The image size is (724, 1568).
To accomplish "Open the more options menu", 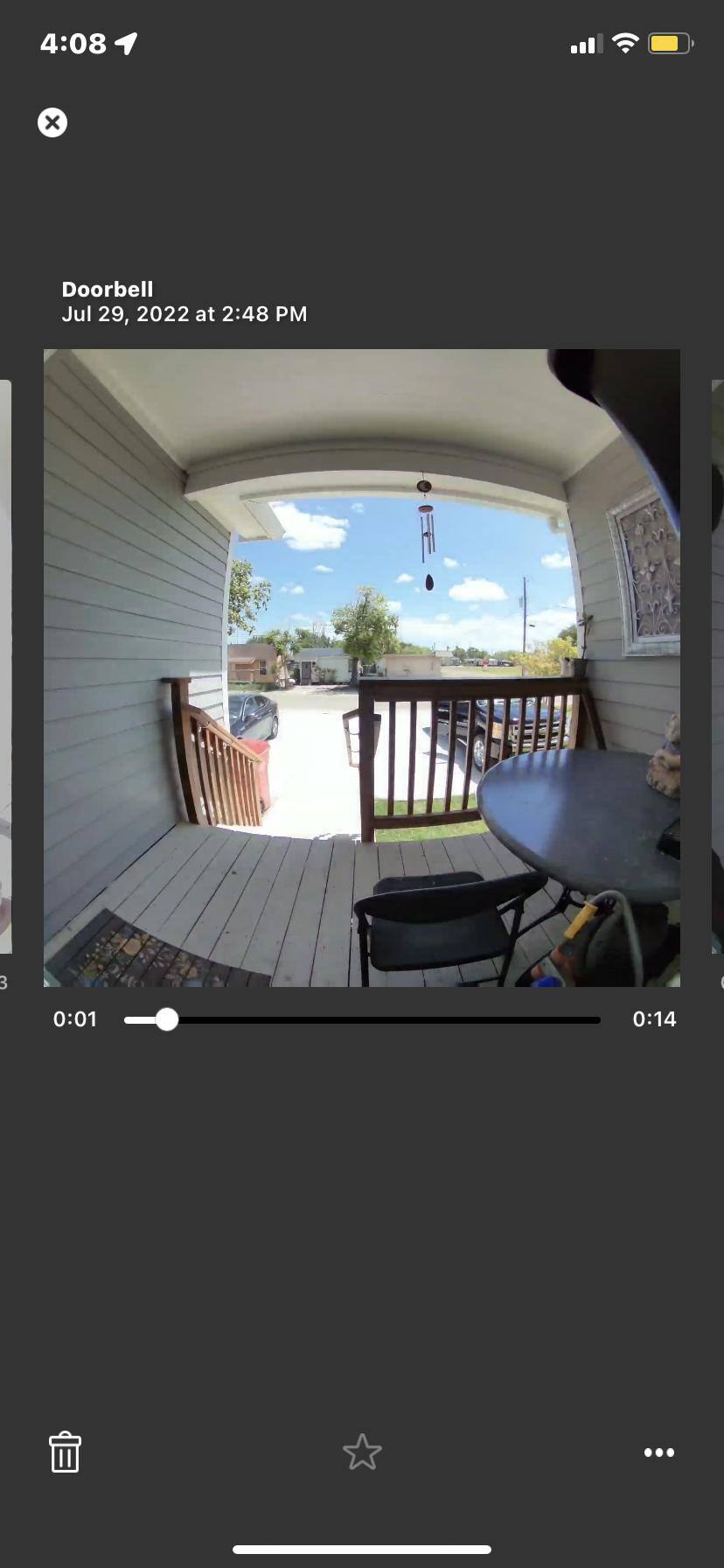I will [x=658, y=1452].
